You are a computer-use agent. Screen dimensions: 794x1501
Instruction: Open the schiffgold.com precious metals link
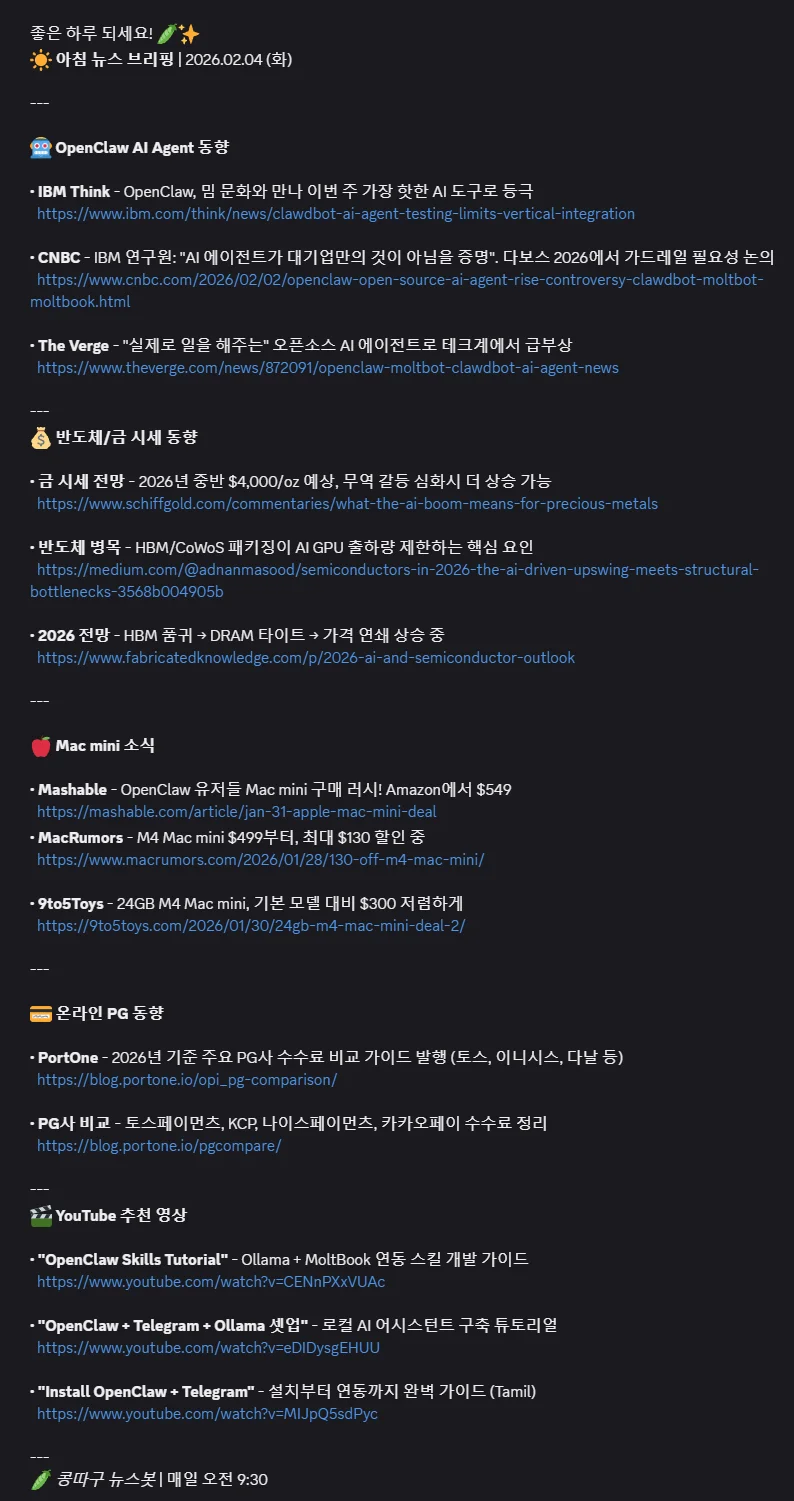point(347,504)
